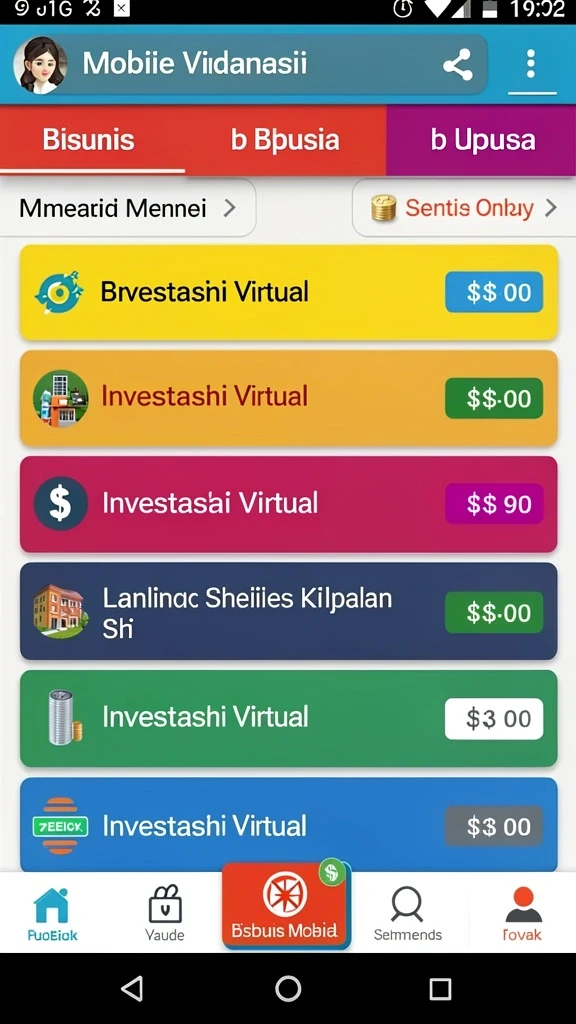576x1024 pixels.
Task: Tap the $3 00 button on the blue card
Action: click(x=494, y=826)
